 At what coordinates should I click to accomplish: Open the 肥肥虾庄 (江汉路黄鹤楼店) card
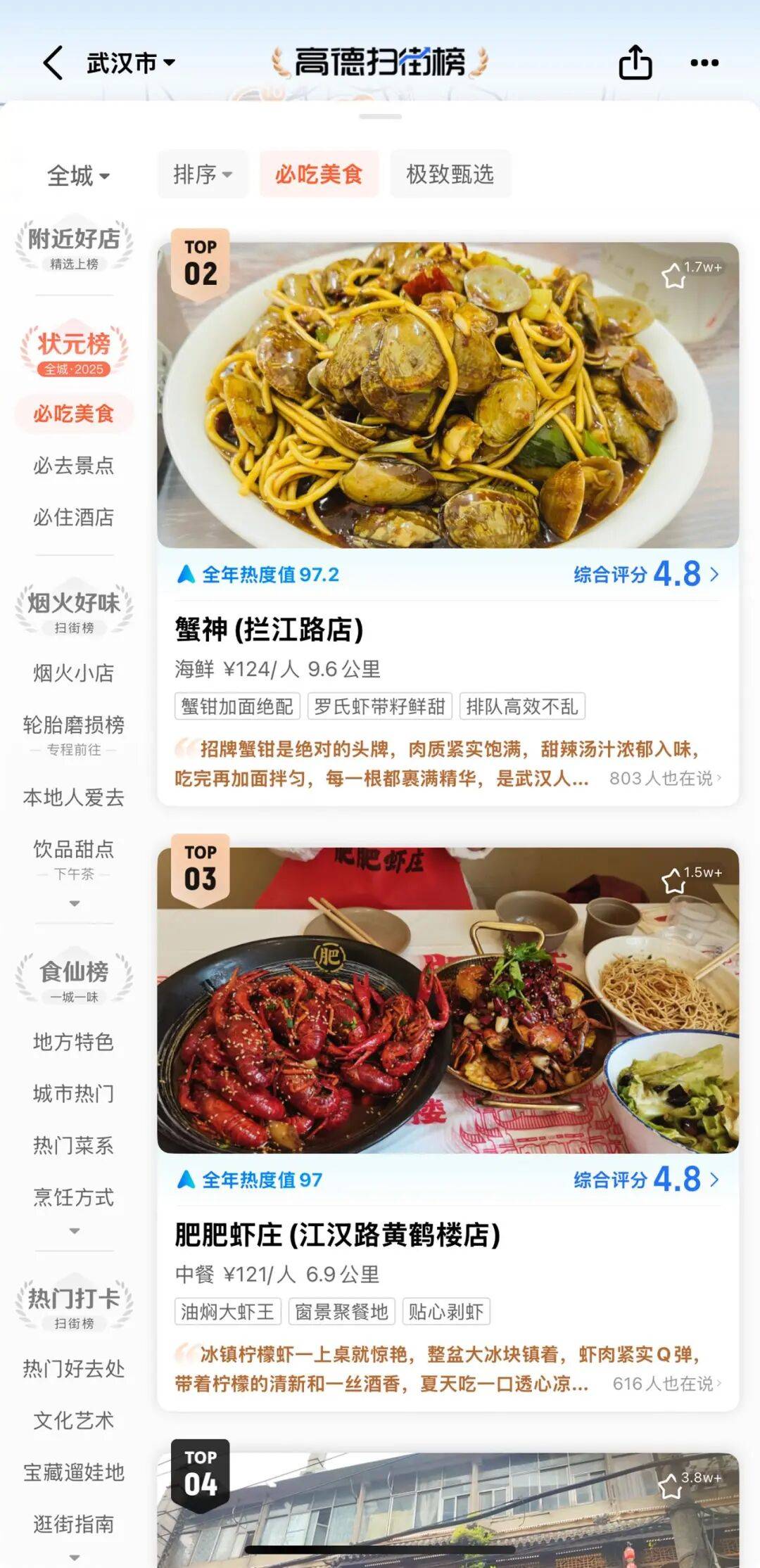coord(338,1235)
